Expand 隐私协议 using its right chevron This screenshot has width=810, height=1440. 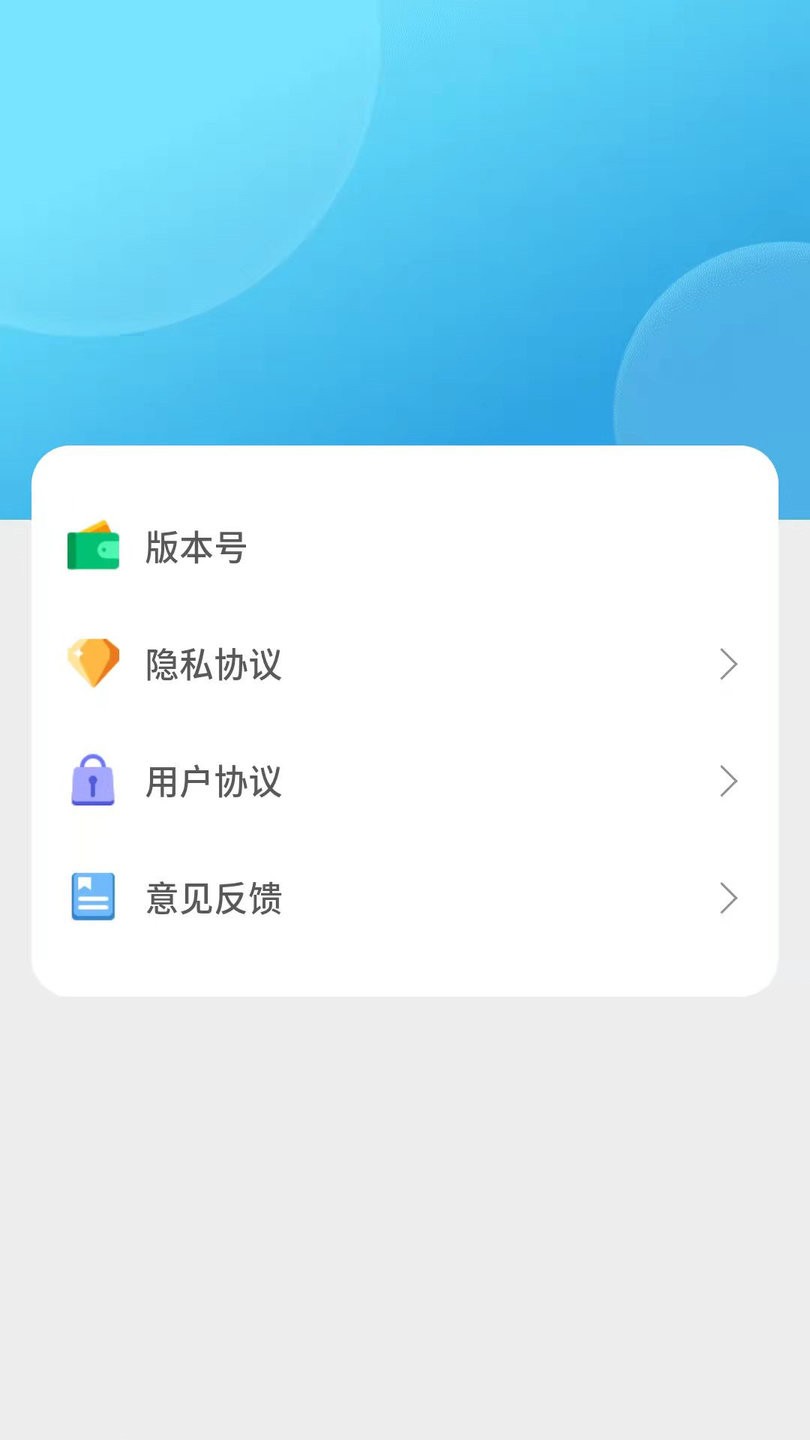[x=729, y=664]
